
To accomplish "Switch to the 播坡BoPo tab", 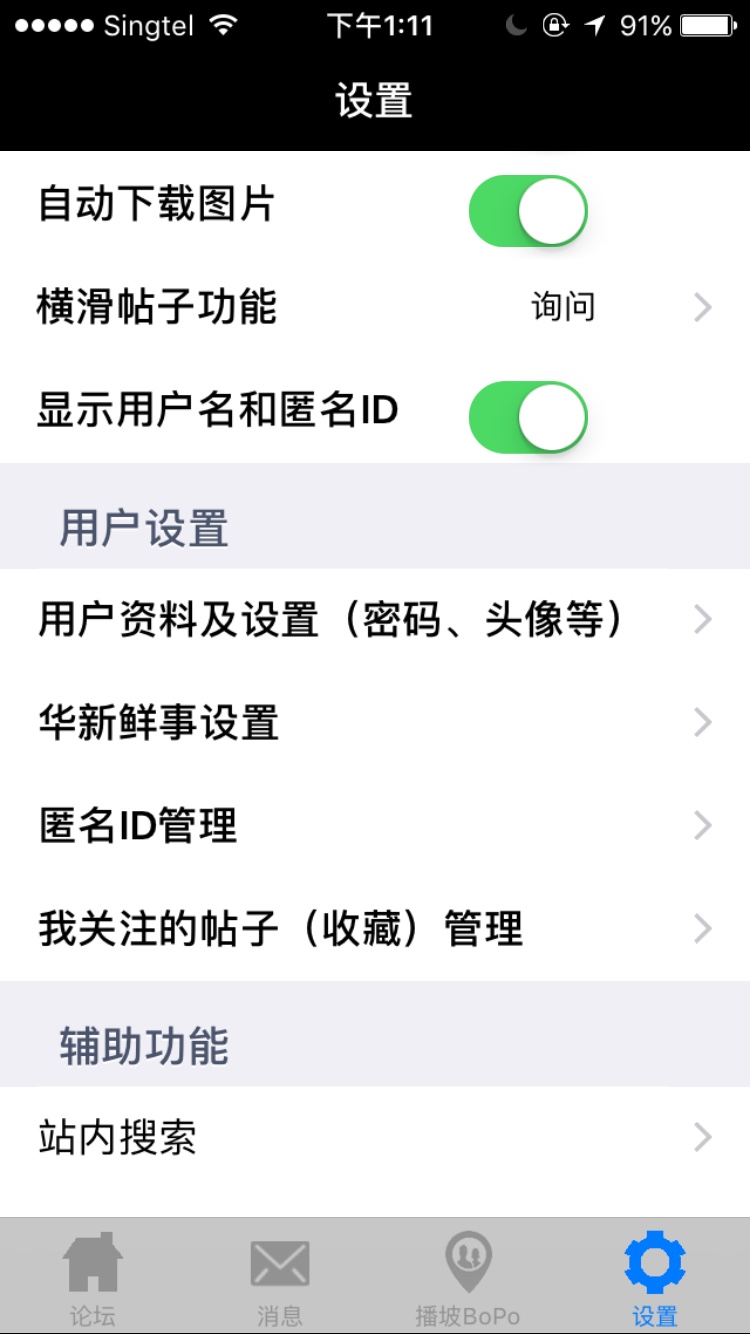I will click(468, 1277).
